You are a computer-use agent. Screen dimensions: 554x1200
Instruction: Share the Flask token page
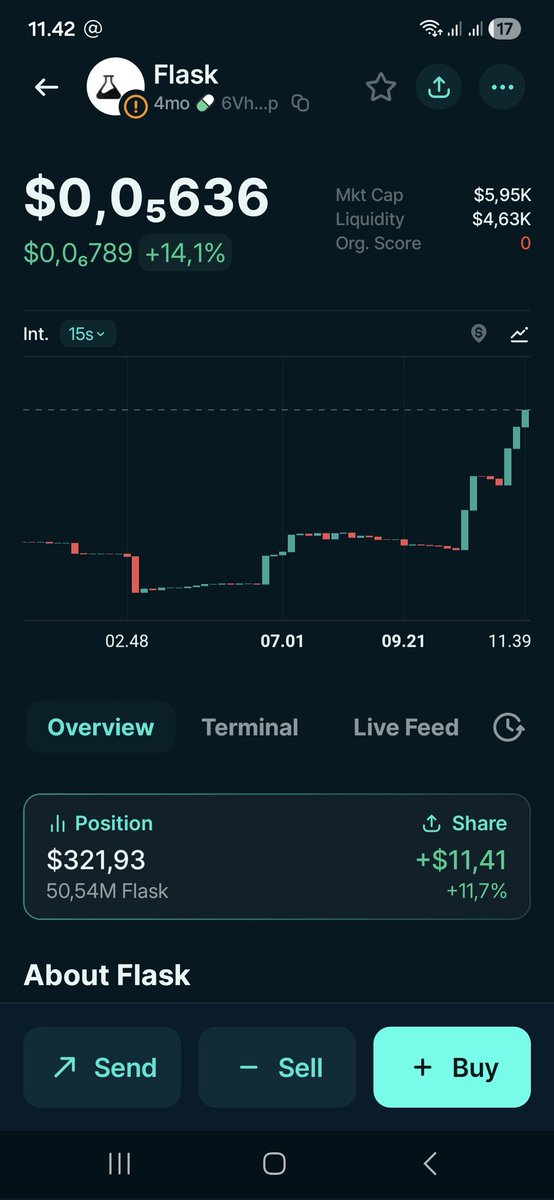[438, 87]
